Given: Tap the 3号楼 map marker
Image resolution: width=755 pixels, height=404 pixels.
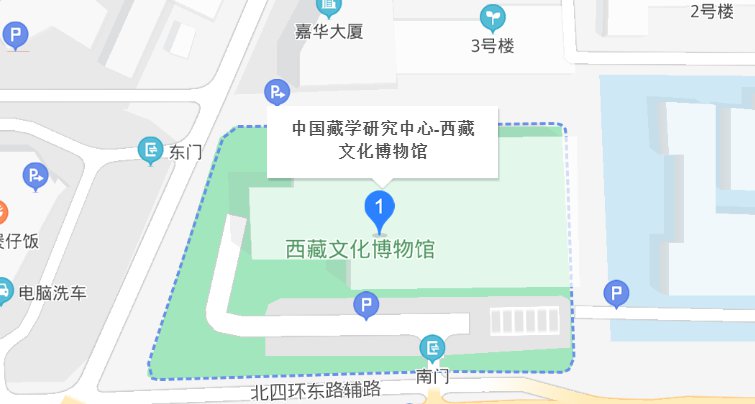Looking at the screenshot, I should pos(492,17).
